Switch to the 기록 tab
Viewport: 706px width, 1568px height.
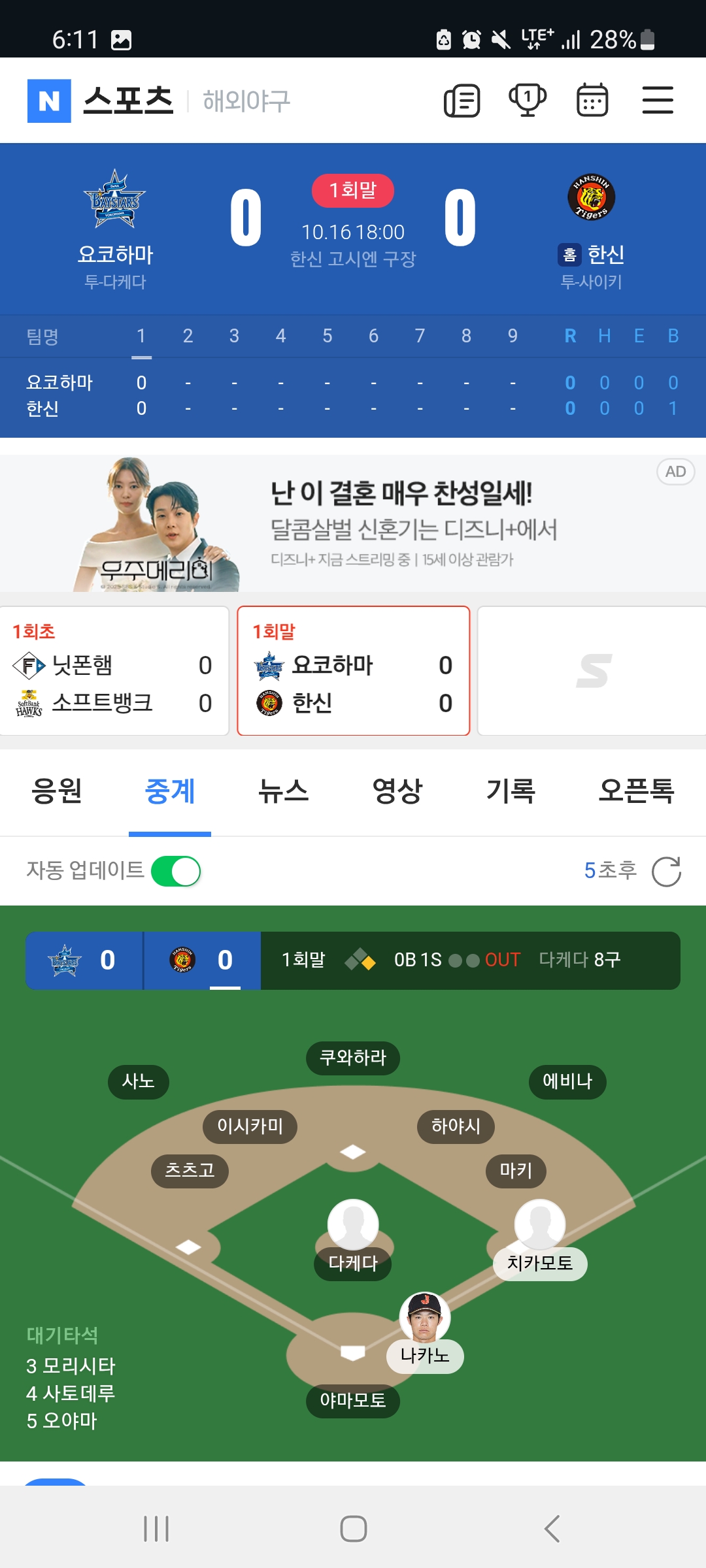(x=511, y=791)
